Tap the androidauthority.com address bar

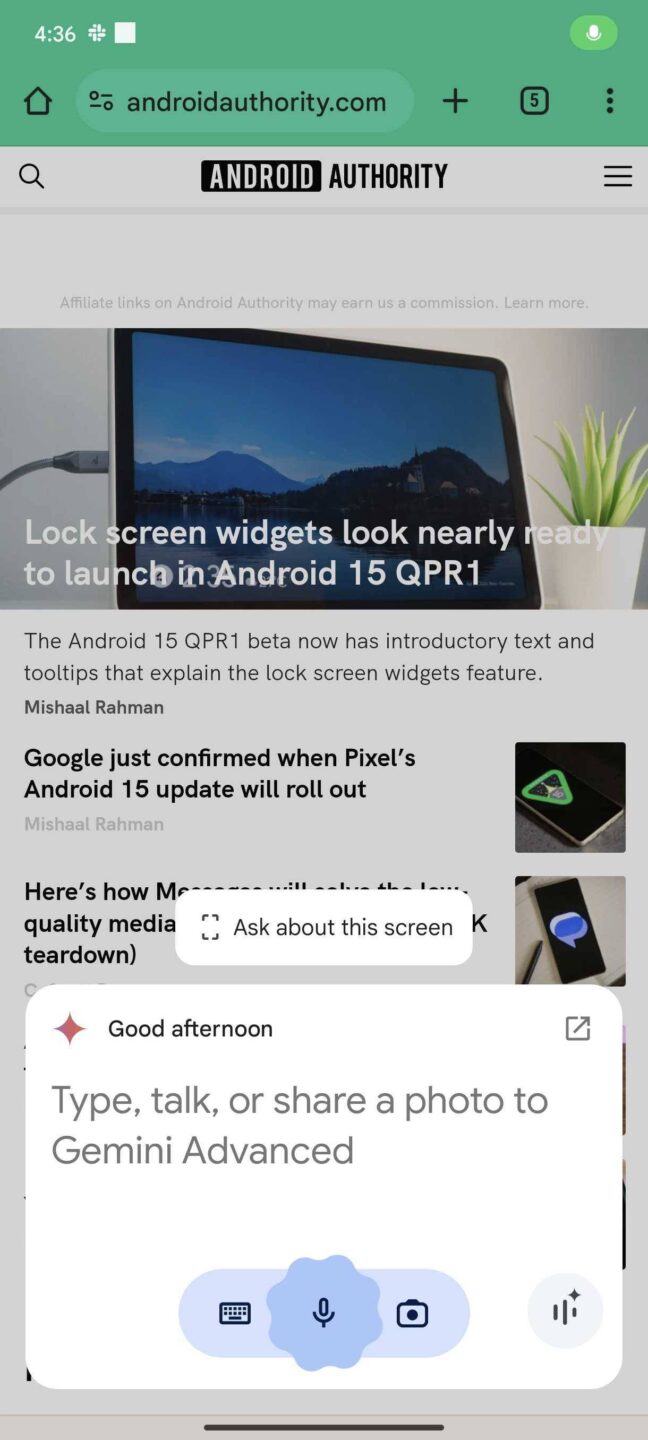(245, 101)
